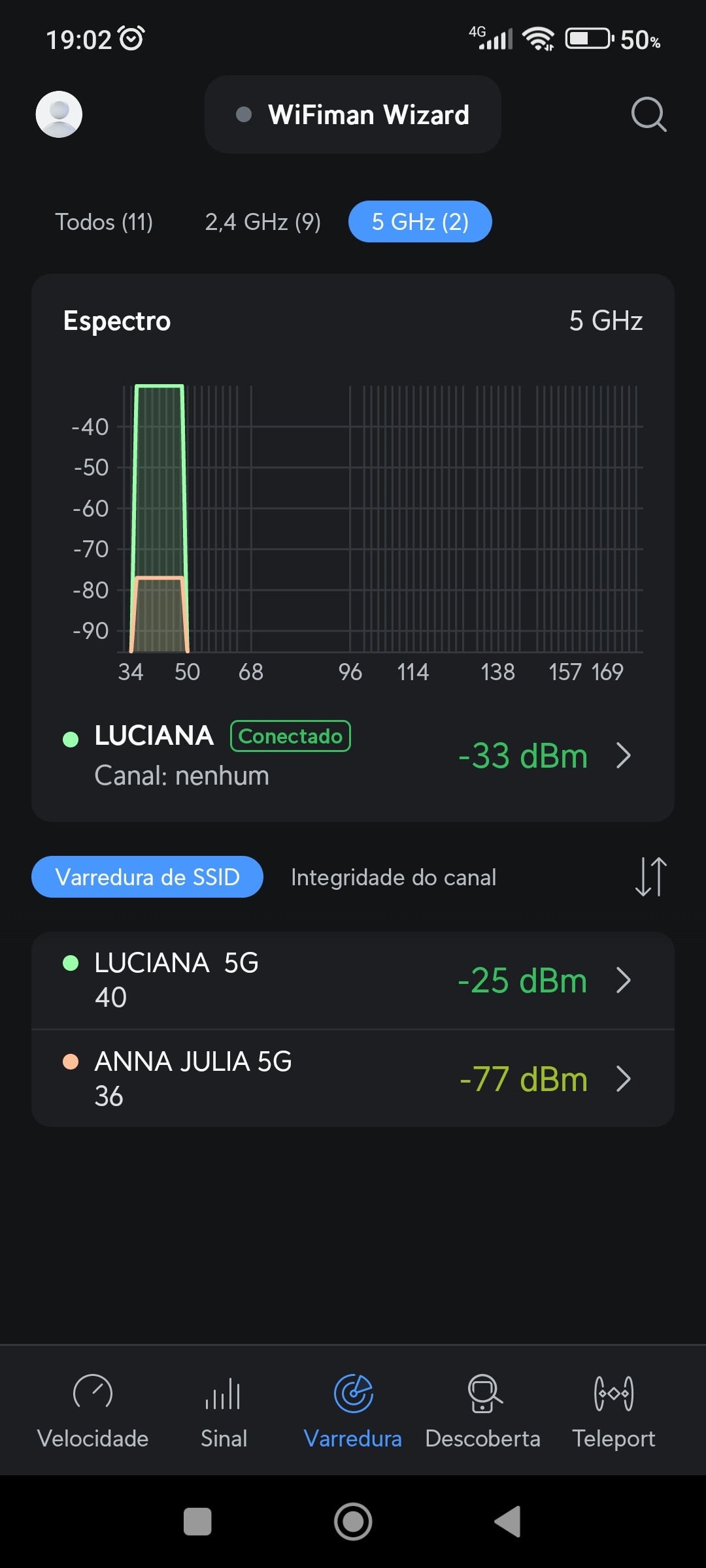Go back with the system back button
Image resolution: width=706 pixels, height=1568 pixels.
pos(508,1522)
